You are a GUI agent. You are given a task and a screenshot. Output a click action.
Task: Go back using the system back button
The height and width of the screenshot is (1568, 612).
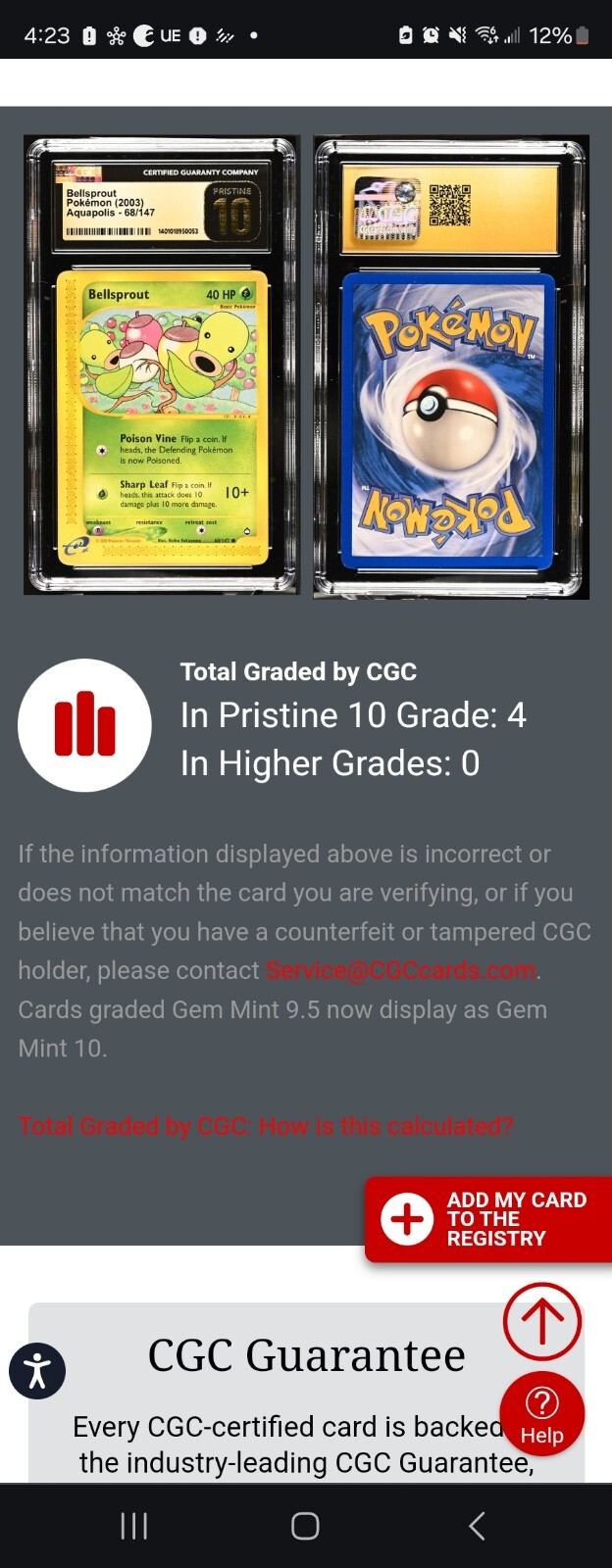[477, 1525]
